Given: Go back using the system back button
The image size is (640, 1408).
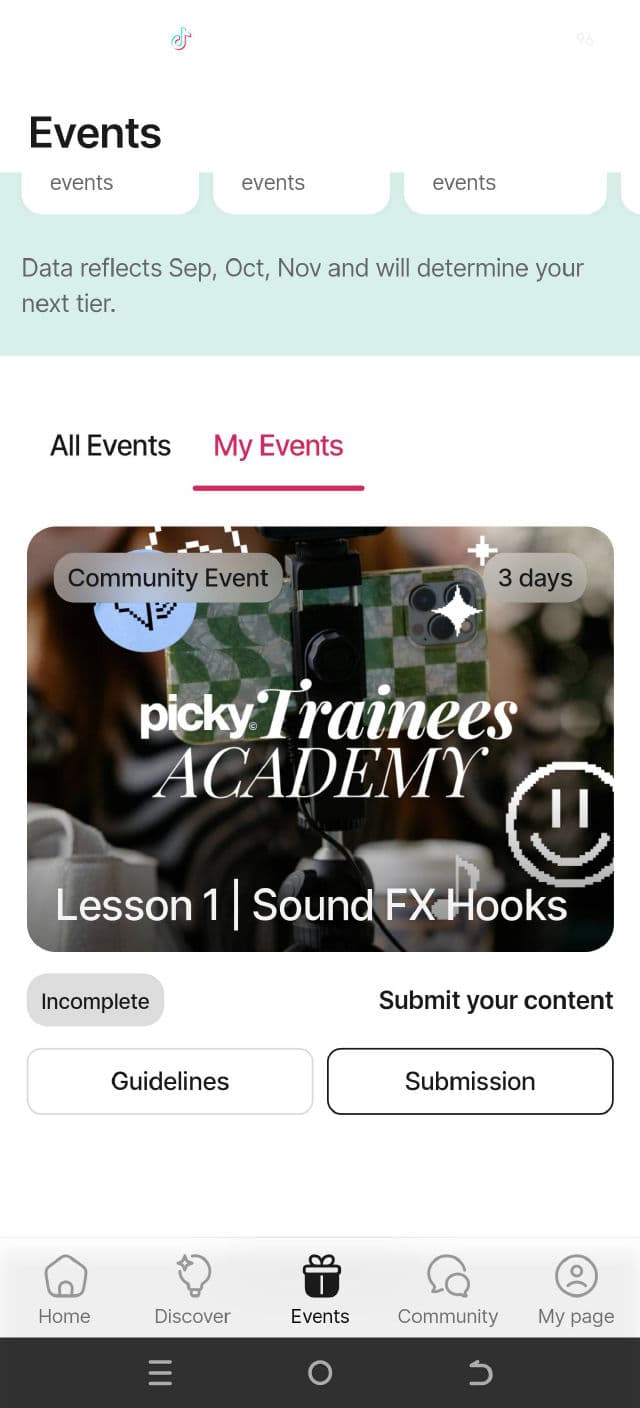Looking at the screenshot, I should click(x=480, y=1373).
